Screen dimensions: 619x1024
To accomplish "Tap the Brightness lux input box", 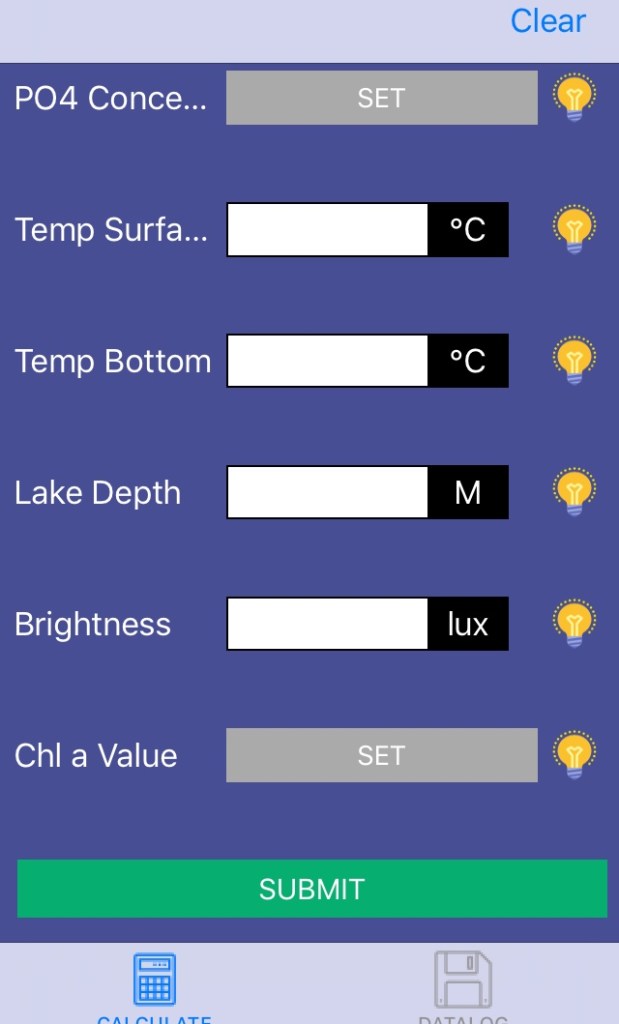I will point(328,624).
